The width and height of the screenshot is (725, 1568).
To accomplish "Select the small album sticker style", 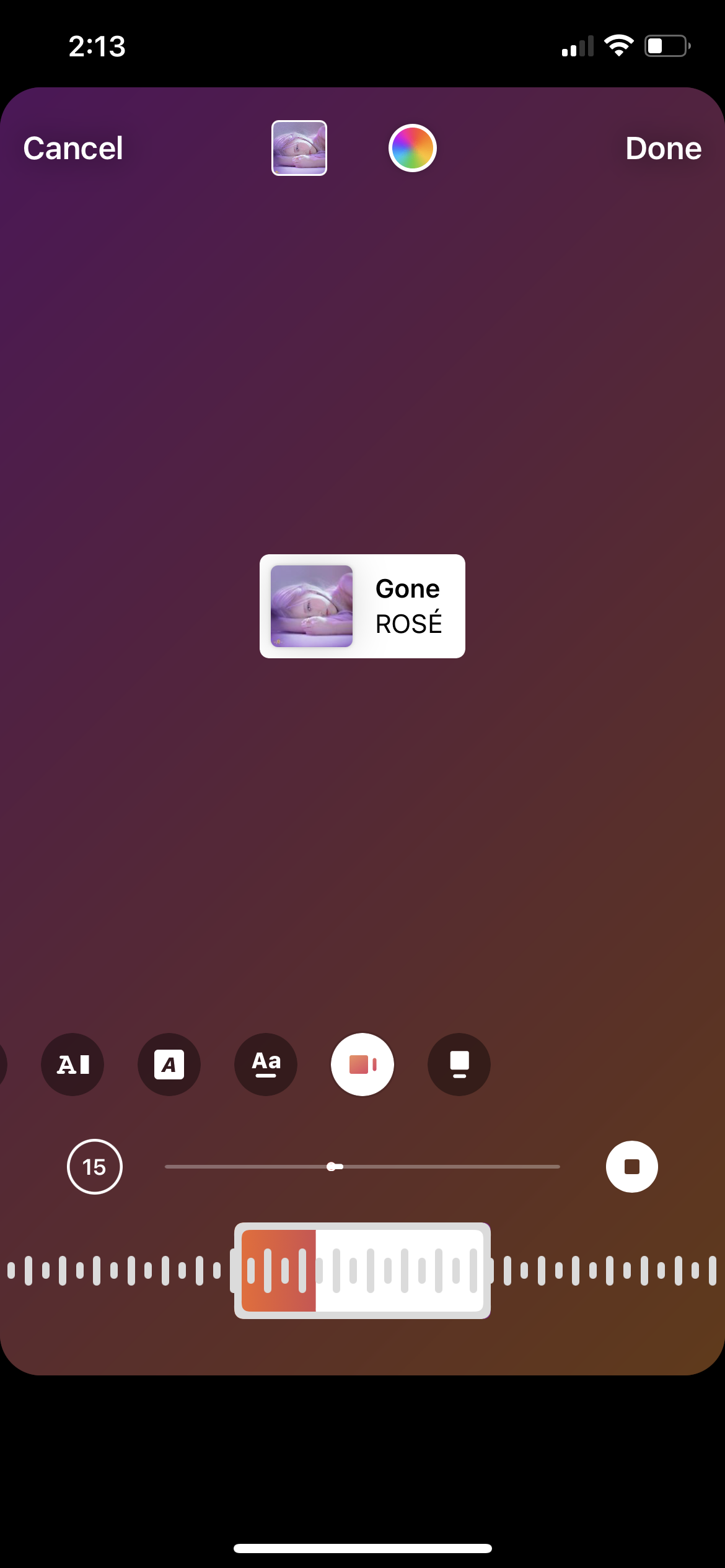I will coord(362,1065).
